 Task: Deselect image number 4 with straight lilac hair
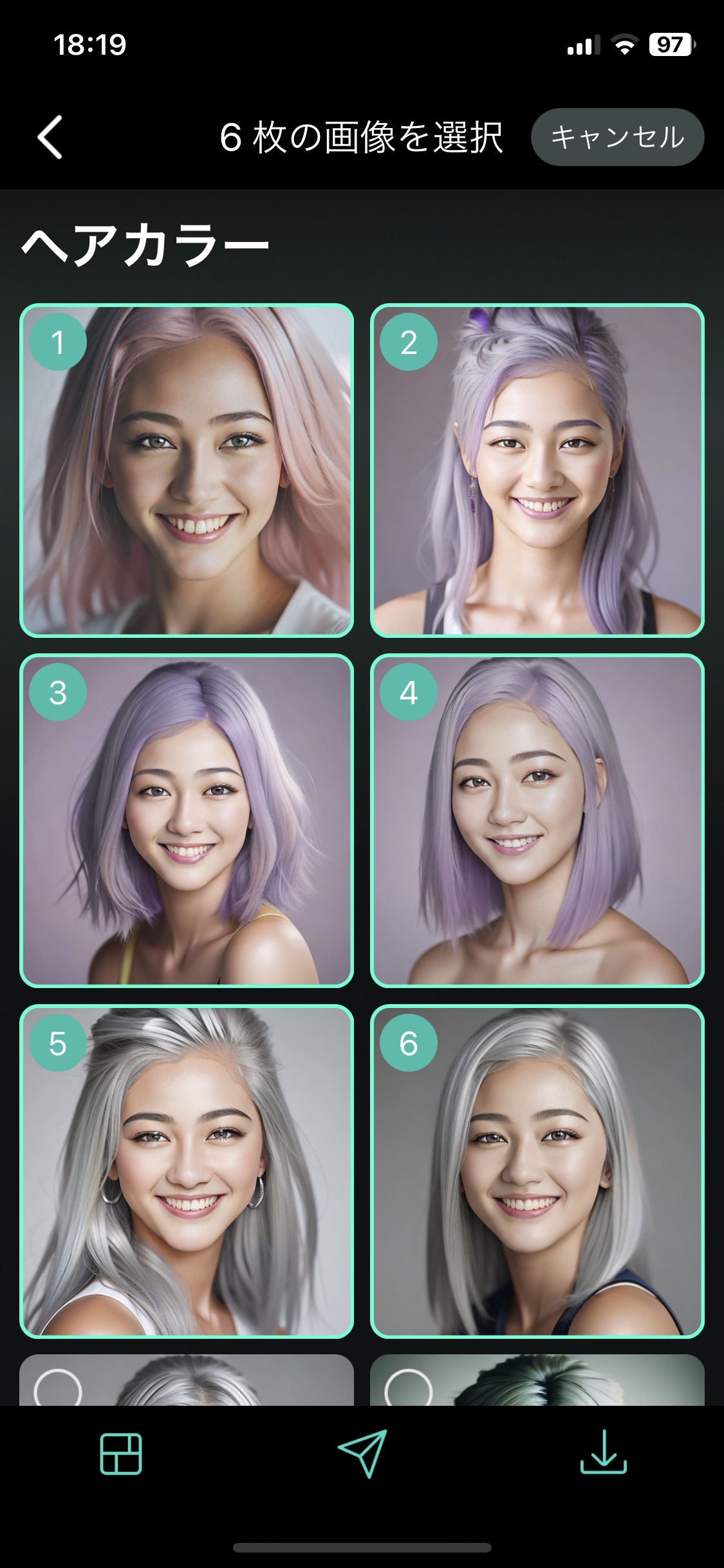(537, 821)
